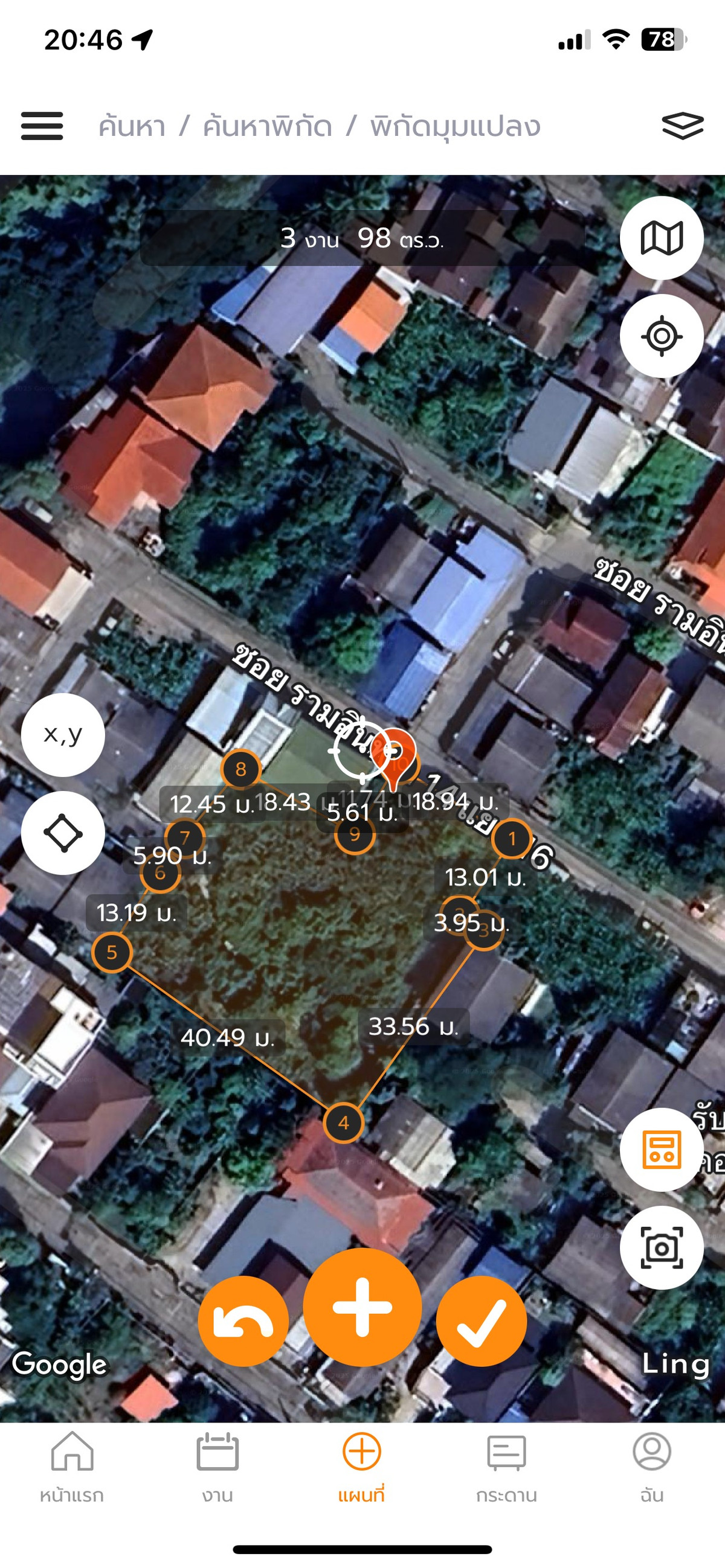The image size is (725, 1568).
Task: Open the map layers icon
Action: [x=681, y=126]
